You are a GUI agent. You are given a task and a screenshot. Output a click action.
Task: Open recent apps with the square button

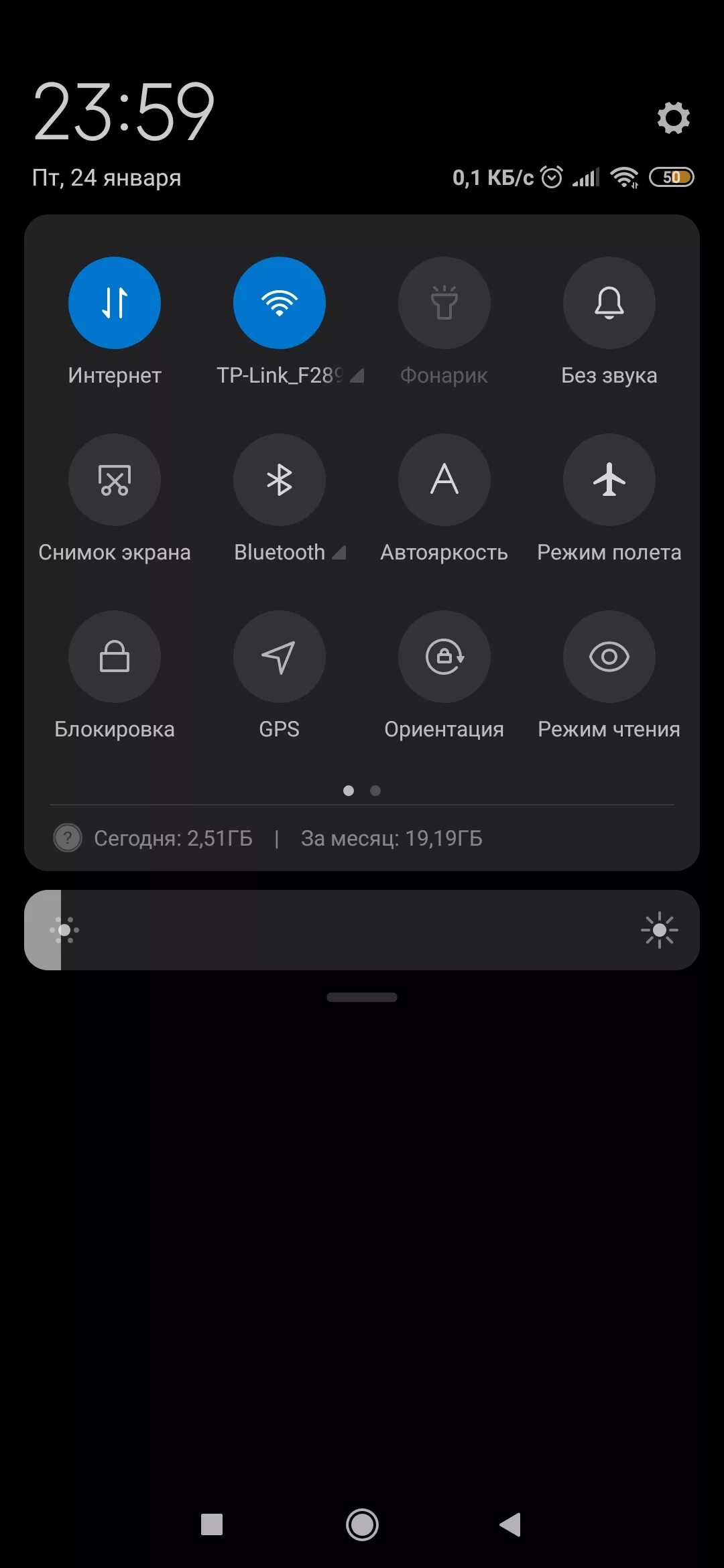coord(212,1525)
